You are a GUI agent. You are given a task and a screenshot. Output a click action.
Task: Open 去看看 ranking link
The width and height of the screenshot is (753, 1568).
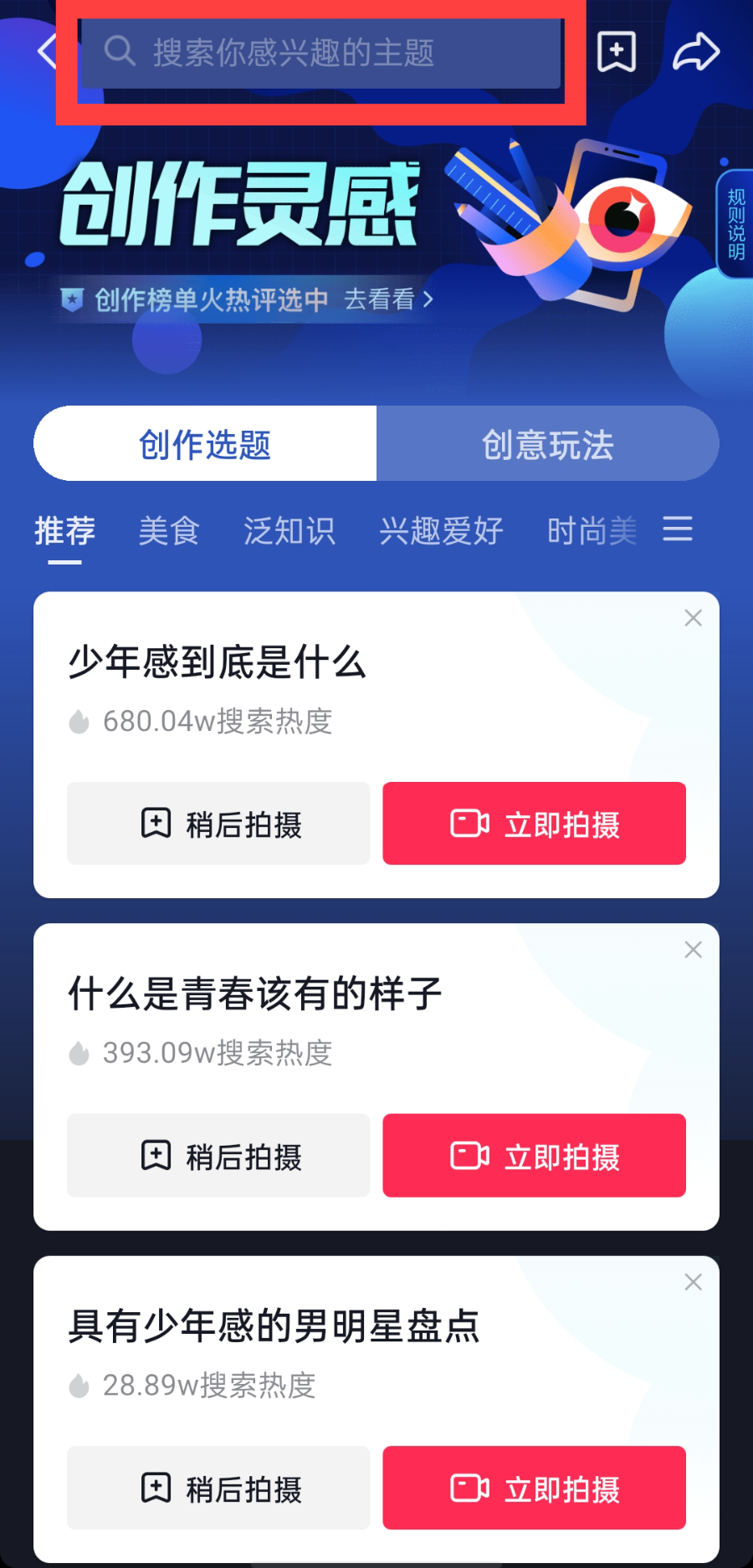tap(389, 299)
